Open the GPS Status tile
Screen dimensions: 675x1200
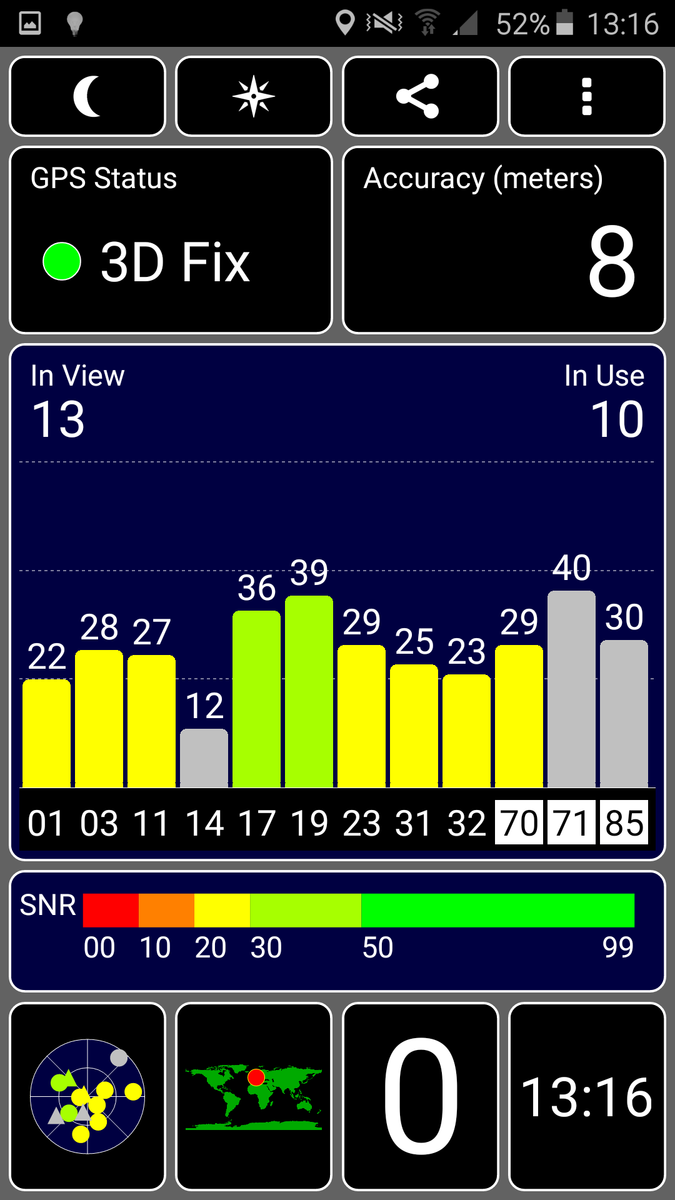[171, 240]
